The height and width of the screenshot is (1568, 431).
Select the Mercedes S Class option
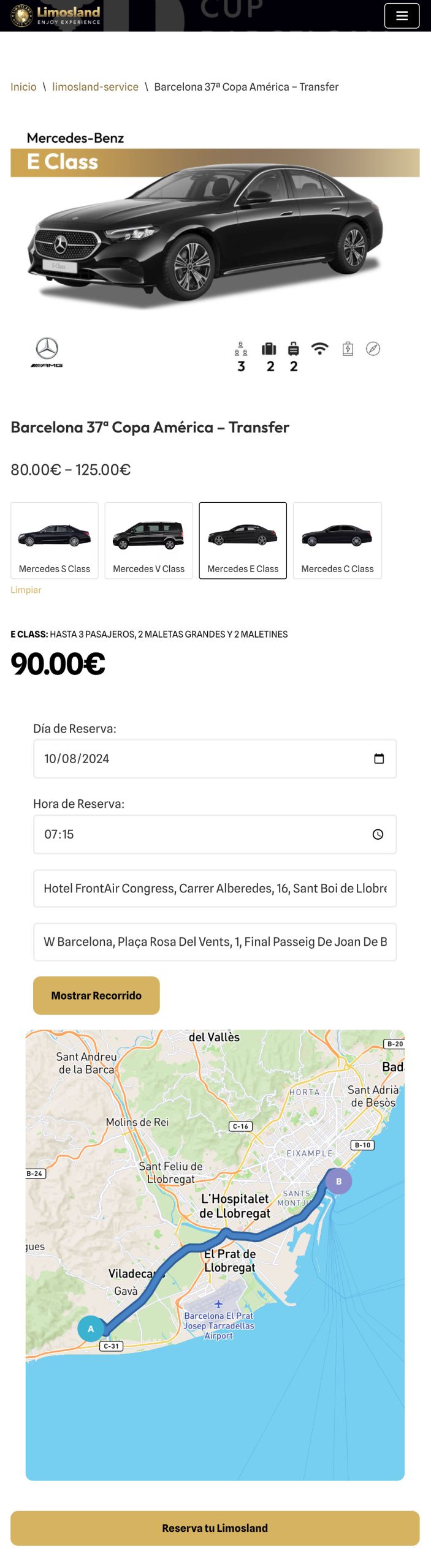point(55,540)
